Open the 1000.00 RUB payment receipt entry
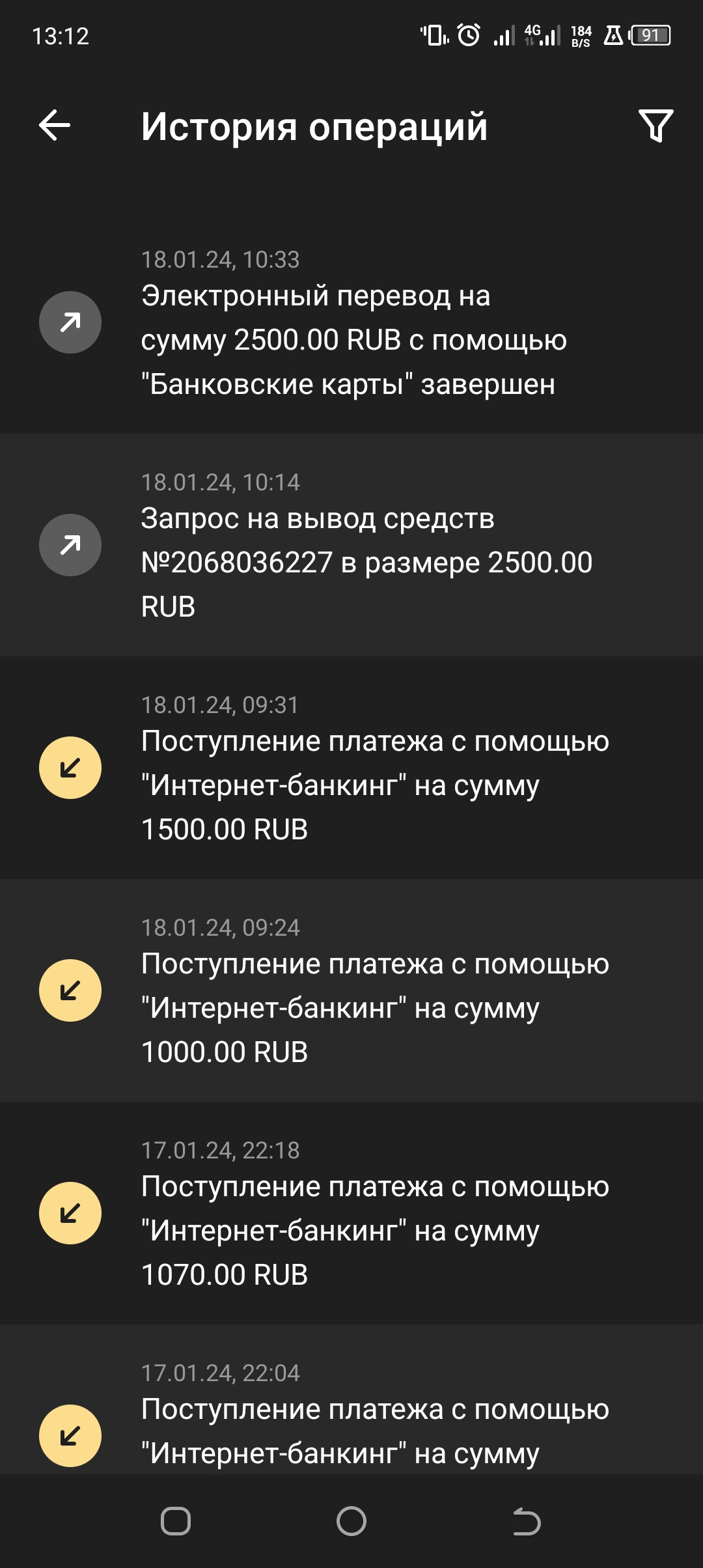 [x=351, y=991]
